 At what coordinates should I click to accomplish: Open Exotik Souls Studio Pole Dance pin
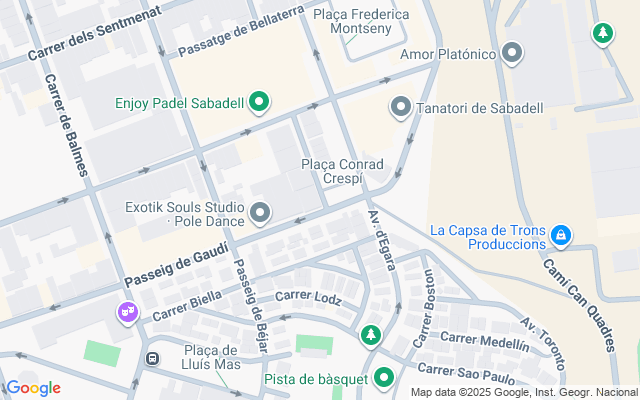260,213
